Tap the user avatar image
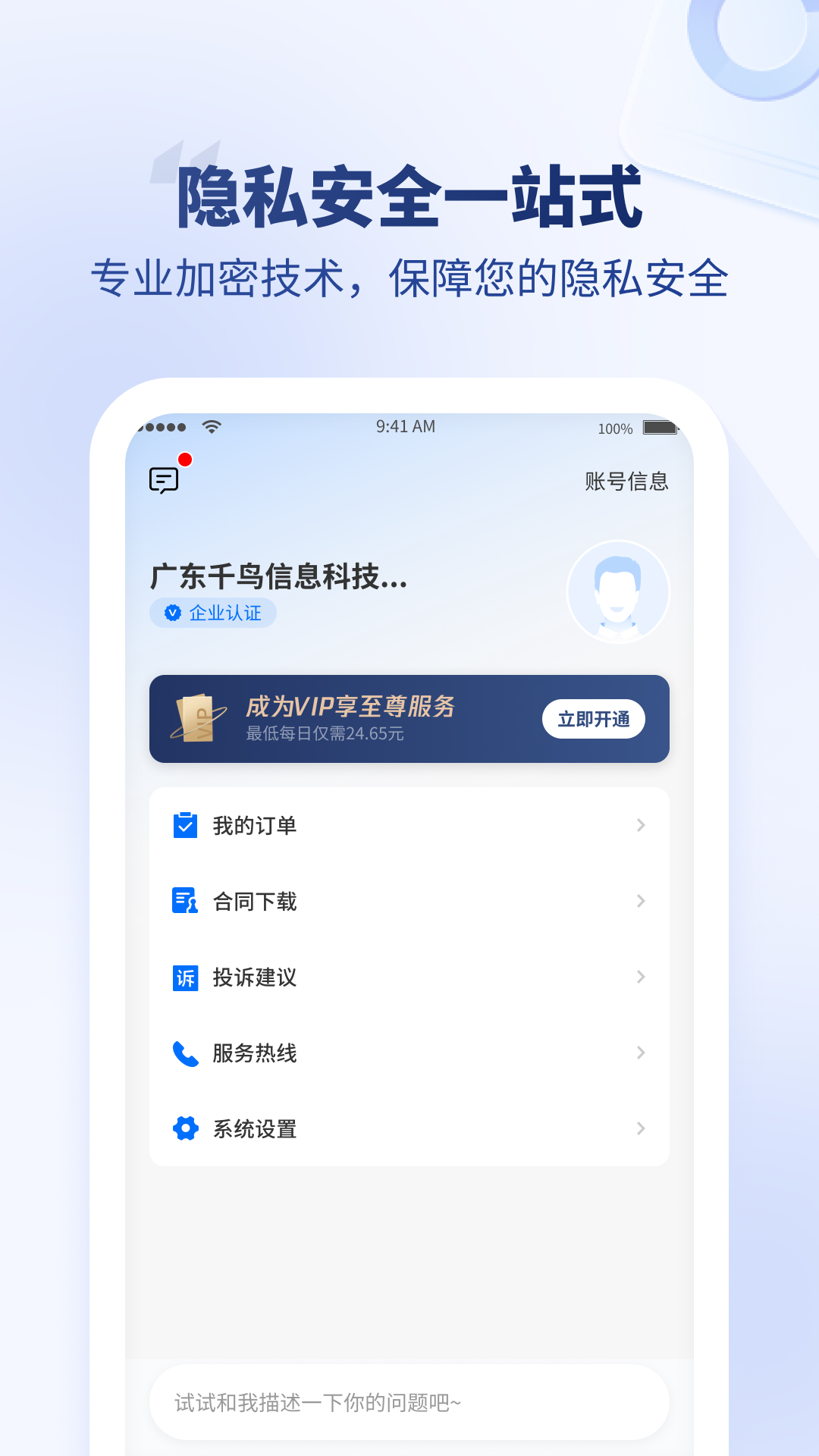 coord(618,592)
